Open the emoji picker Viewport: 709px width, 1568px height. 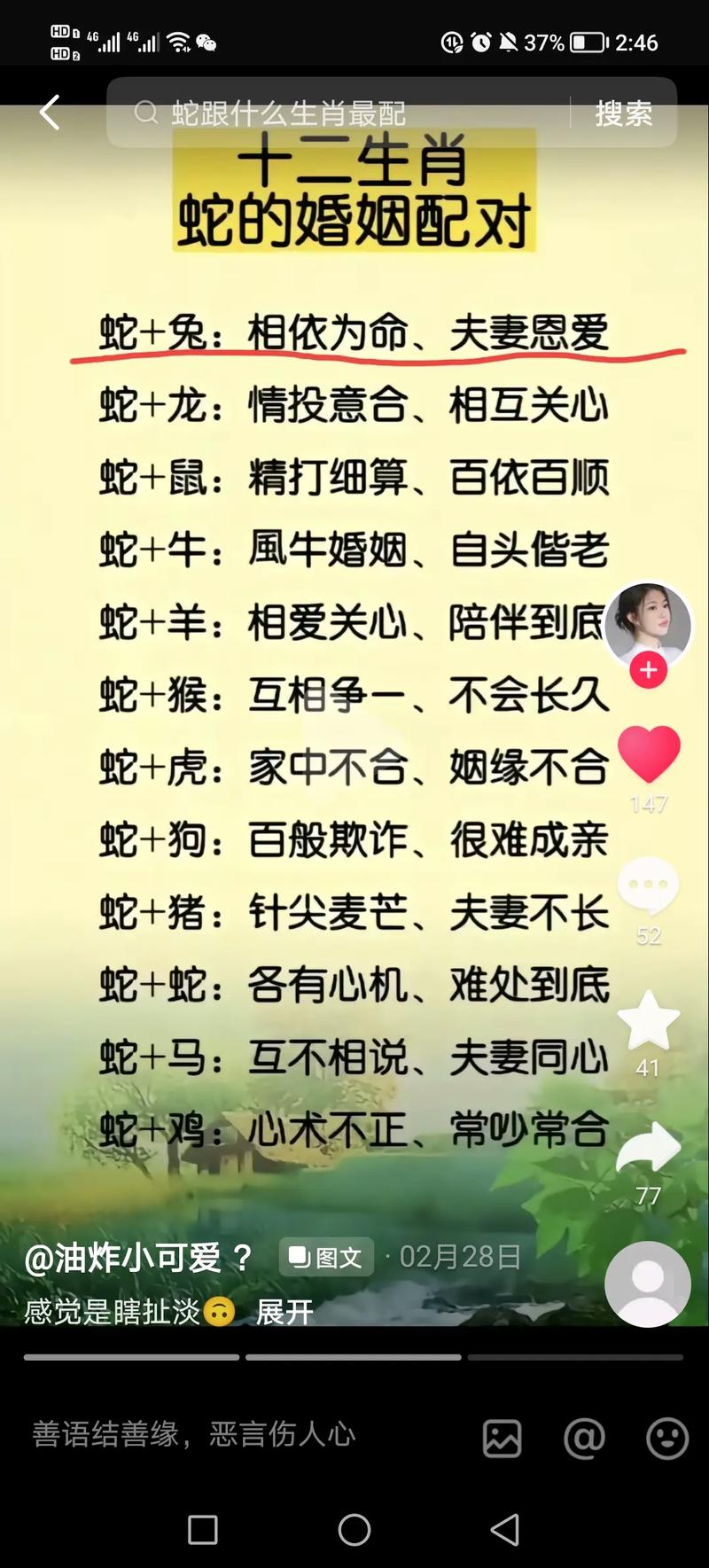(x=666, y=1438)
